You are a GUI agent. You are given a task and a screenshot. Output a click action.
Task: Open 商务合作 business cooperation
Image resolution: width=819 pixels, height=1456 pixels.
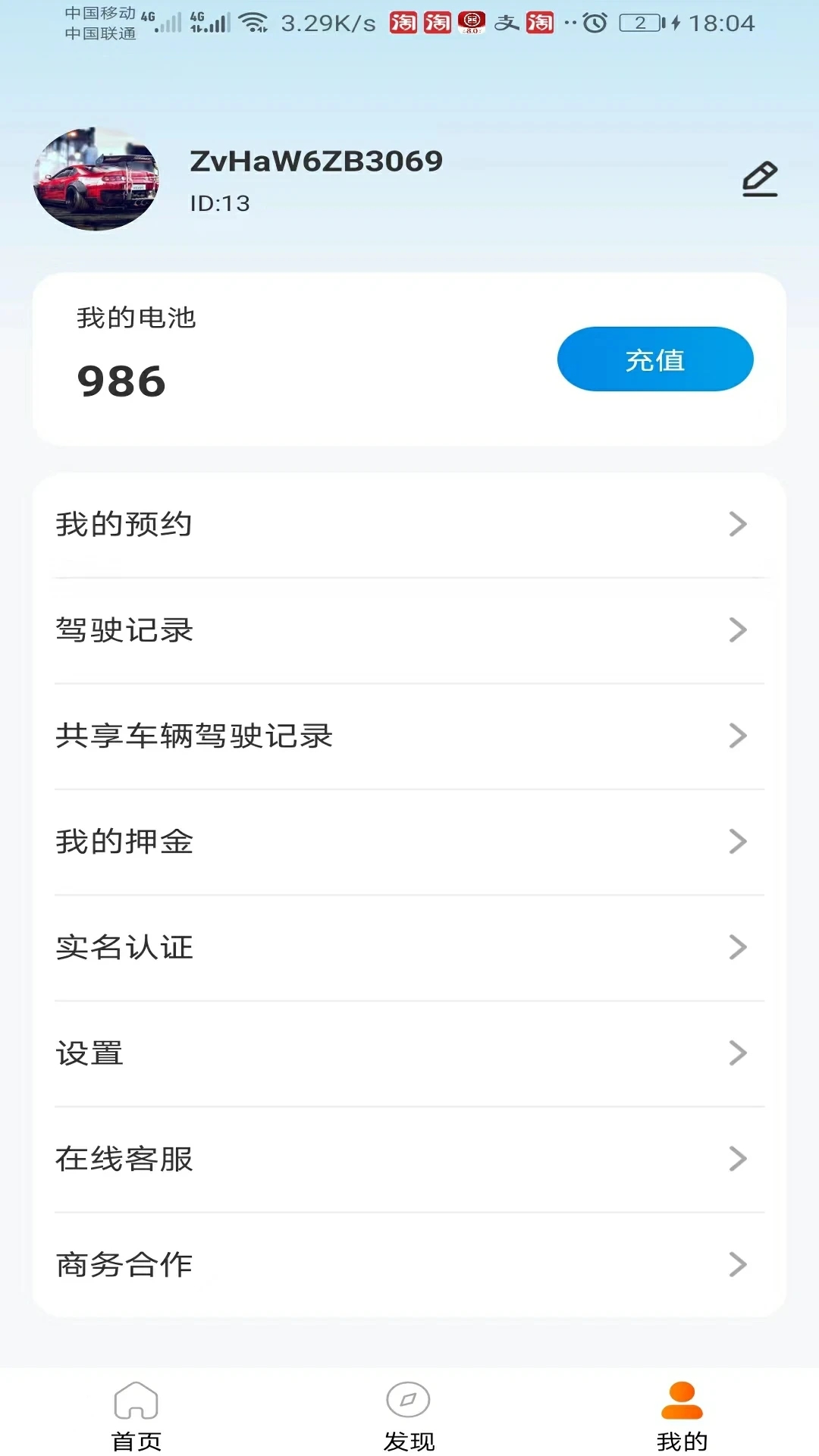[409, 1264]
